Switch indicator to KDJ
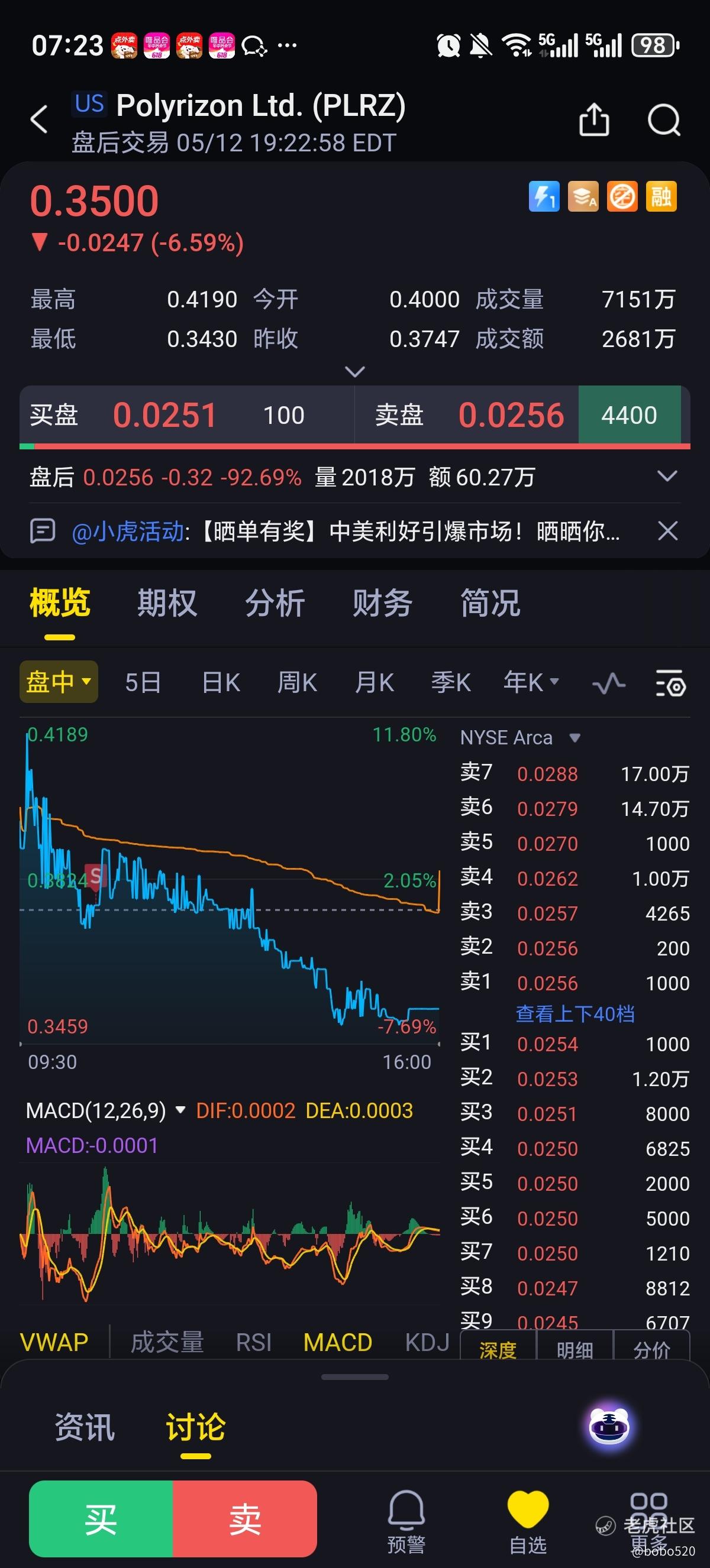This screenshot has width=710, height=1568. click(427, 1342)
